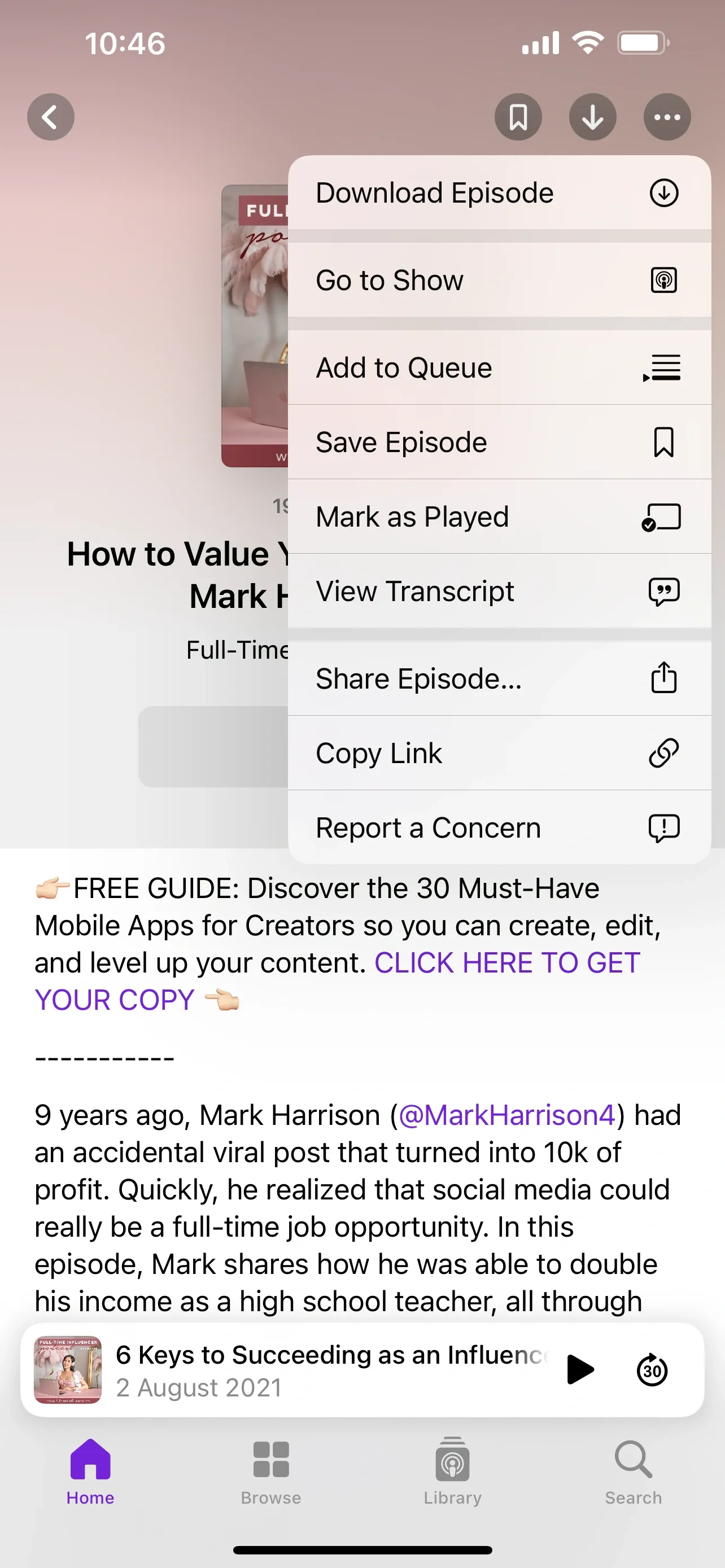Viewport: 725px width, 1568px height.
Task: Go back using the back arrow icon
Action: [x=51, y=116]
